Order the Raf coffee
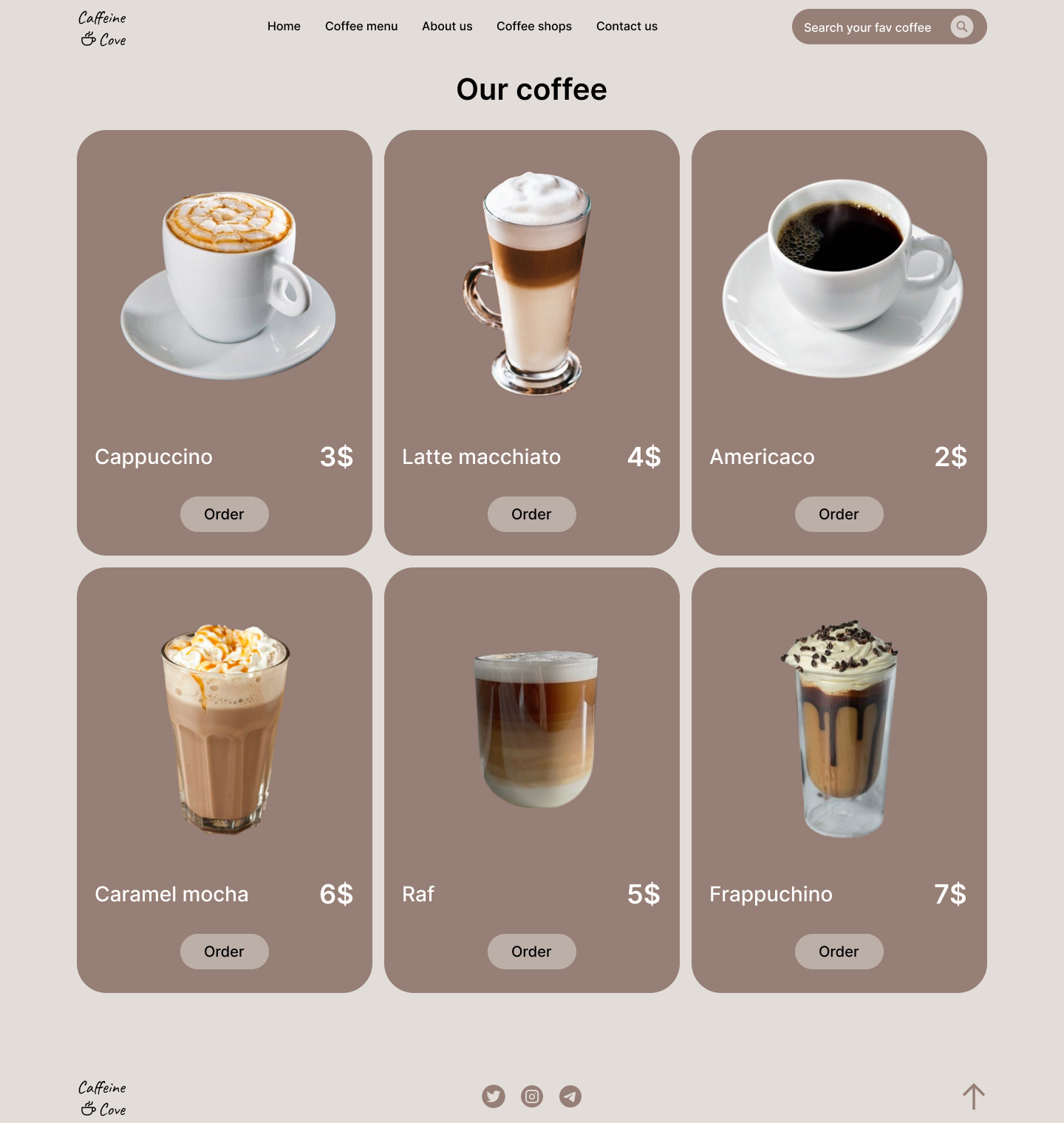The height and width of the screenshot is (1123, 1064). tap(531, 952)
